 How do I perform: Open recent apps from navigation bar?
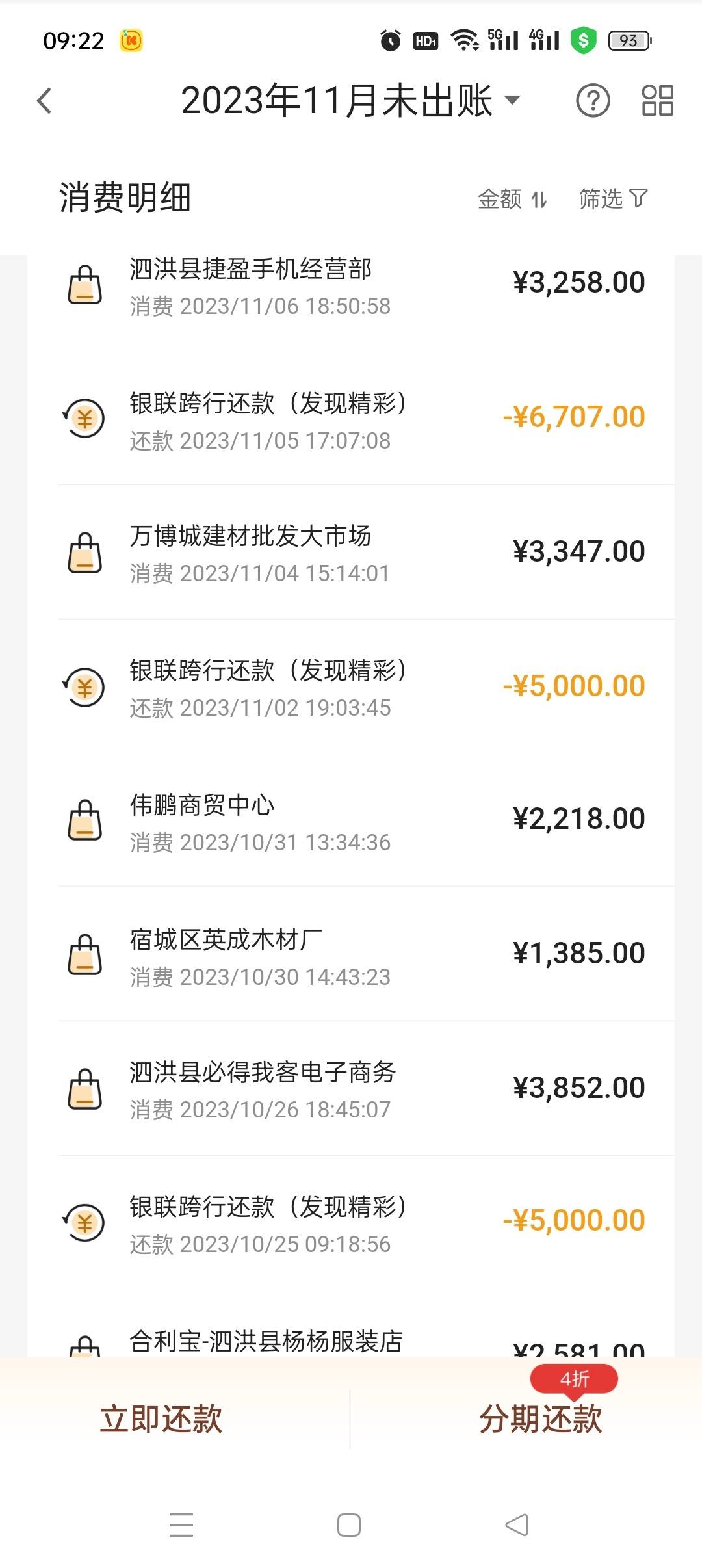[x=181, y=1524]
